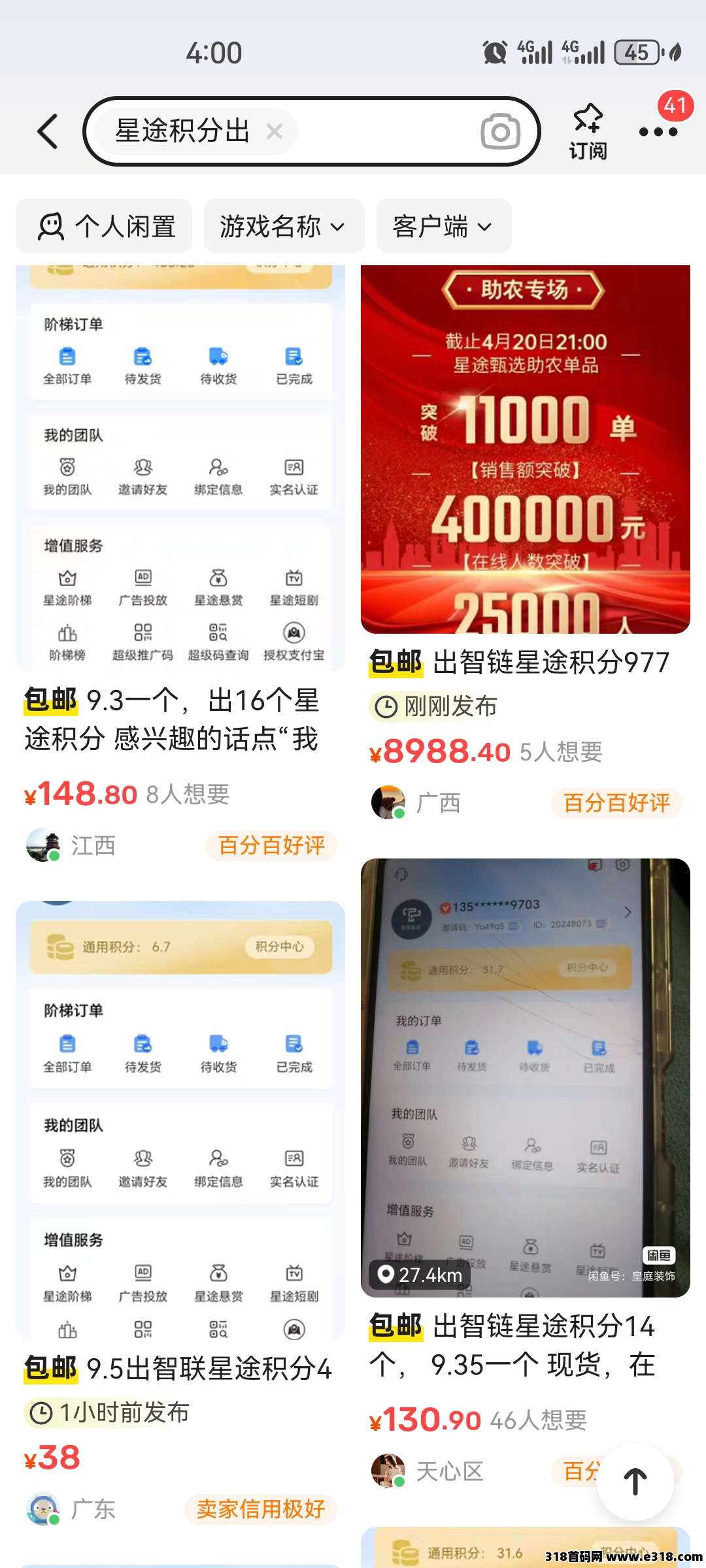Open camera image search

pyautogui.click(x=500, y=131)
